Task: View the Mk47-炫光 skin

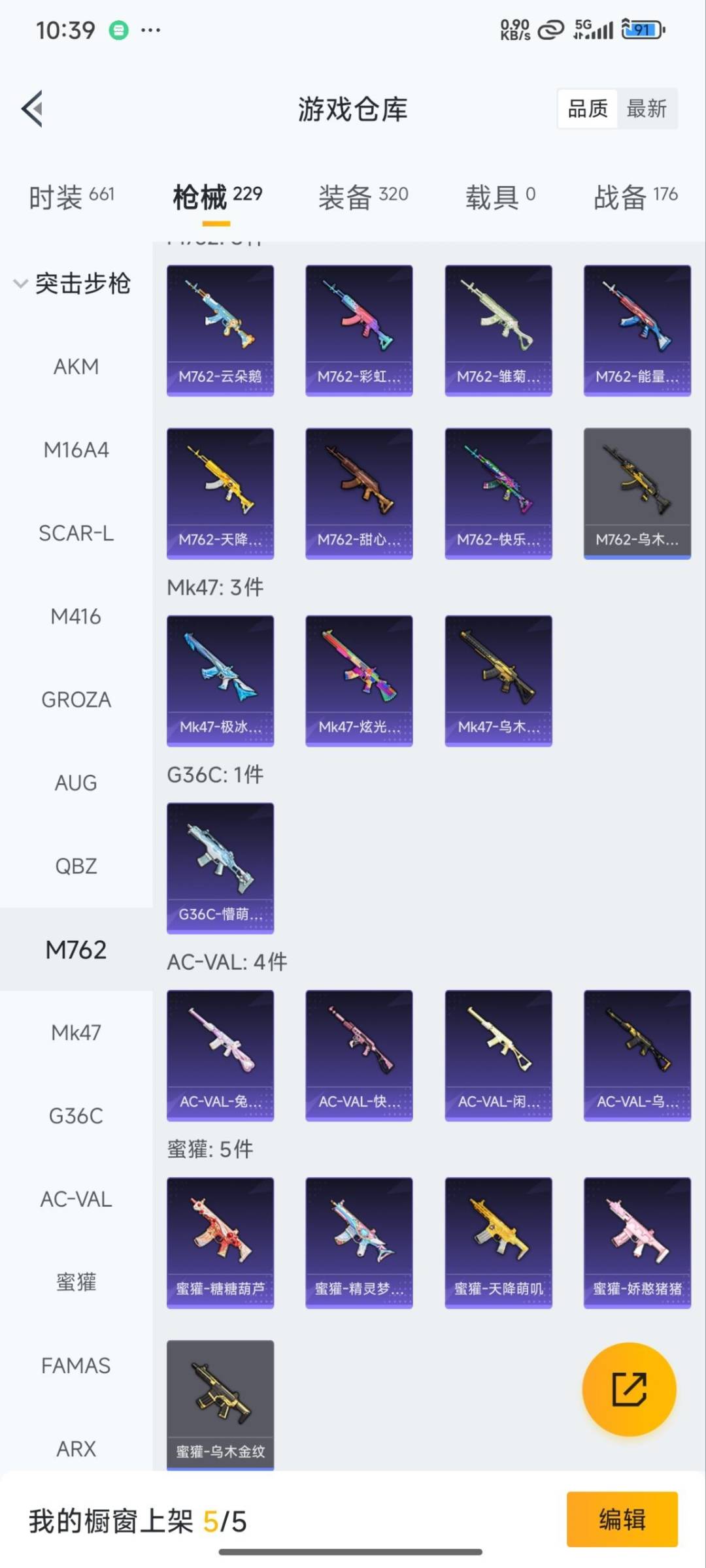Action: pyautogui.click(x=359, y=680)
